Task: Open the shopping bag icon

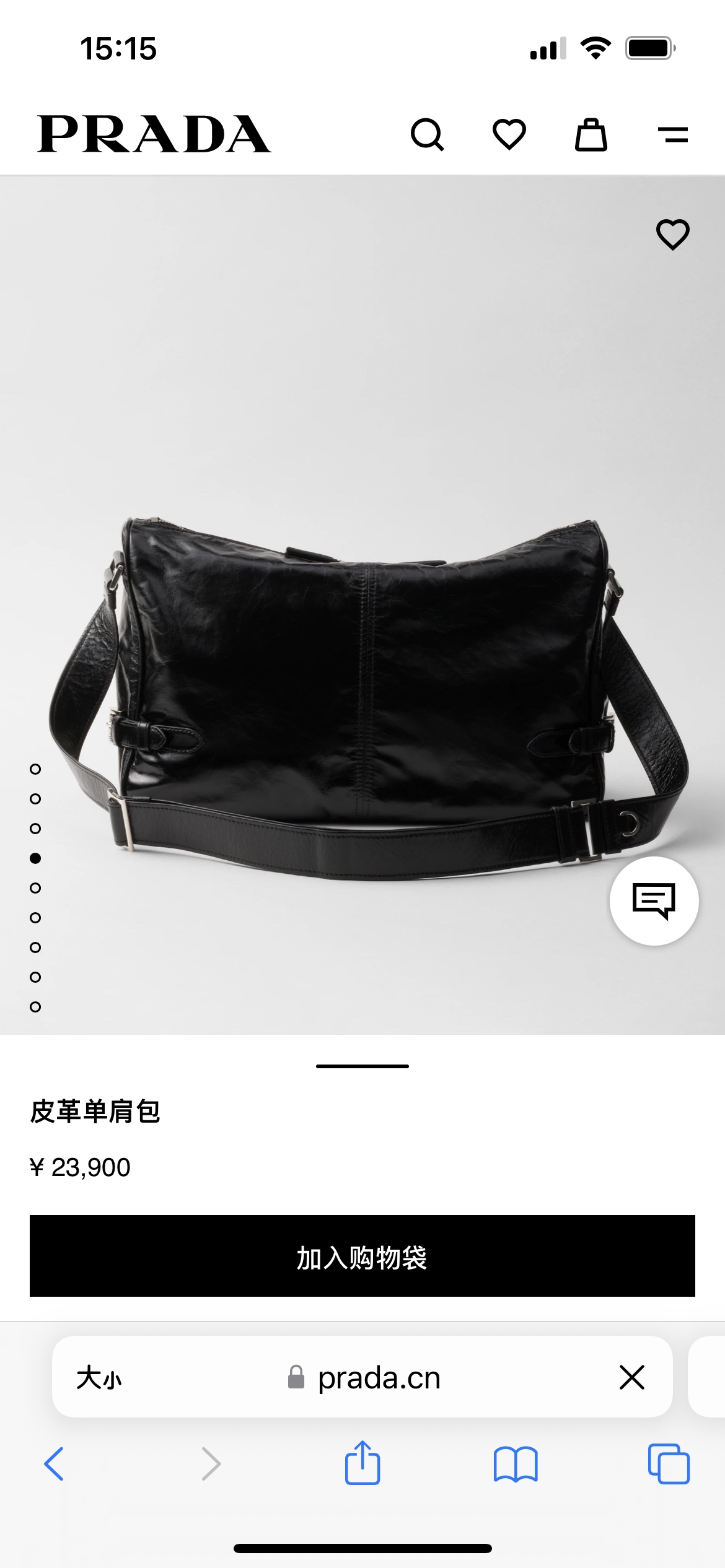Action: coord(591,134)
